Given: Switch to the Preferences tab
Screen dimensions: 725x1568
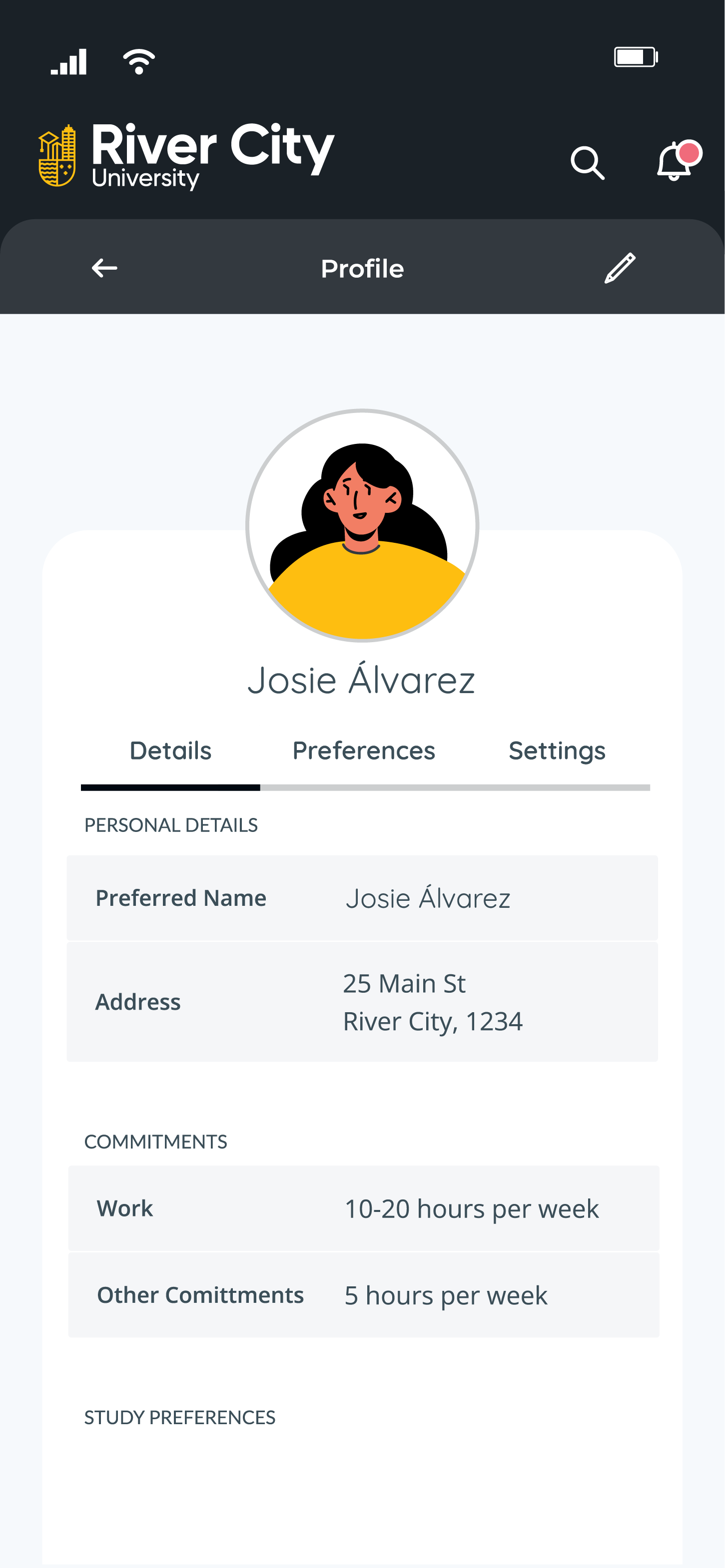Looking at the screenshot, I should 364,751.
